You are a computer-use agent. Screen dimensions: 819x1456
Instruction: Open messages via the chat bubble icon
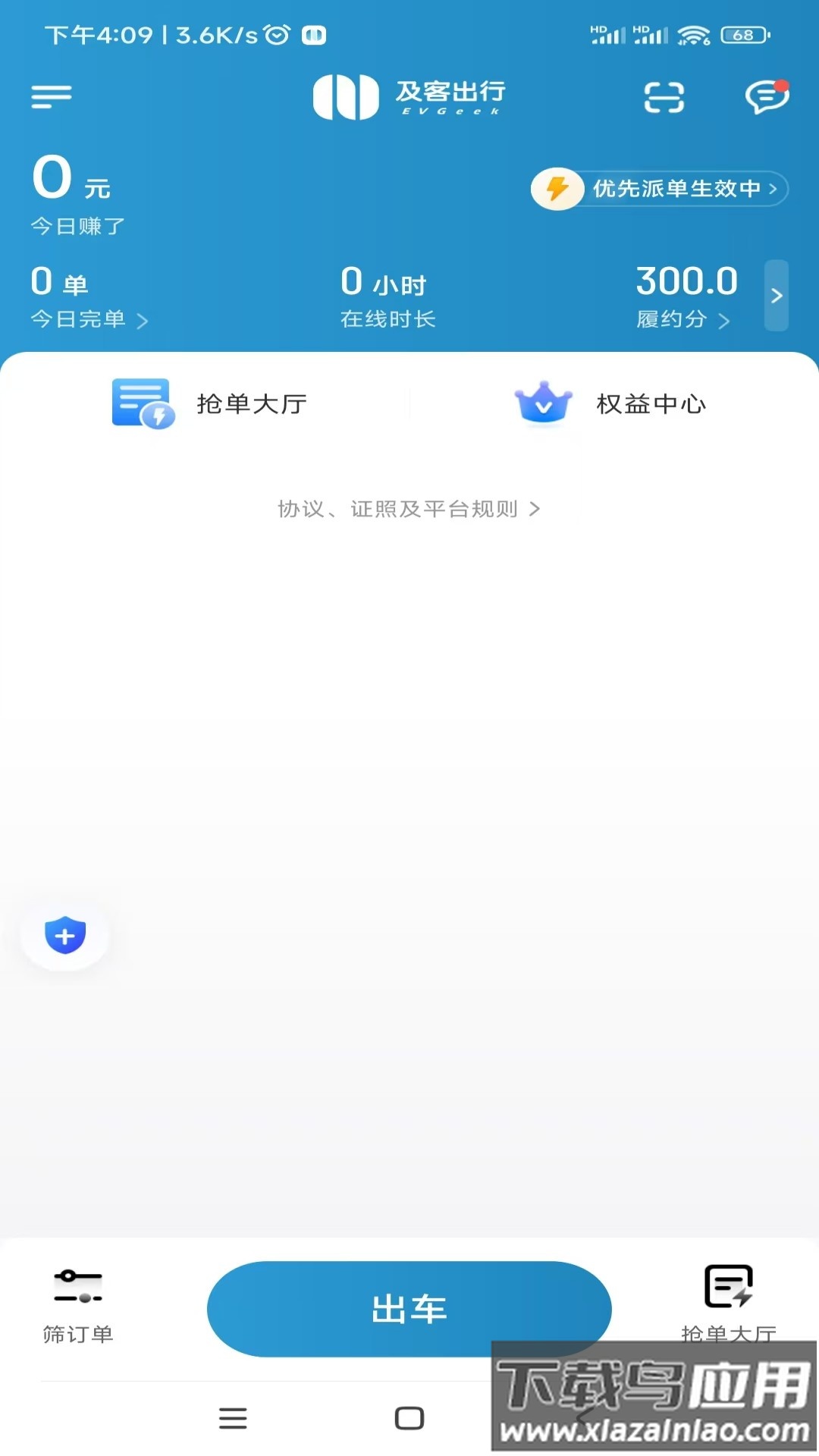pos(767,97)
